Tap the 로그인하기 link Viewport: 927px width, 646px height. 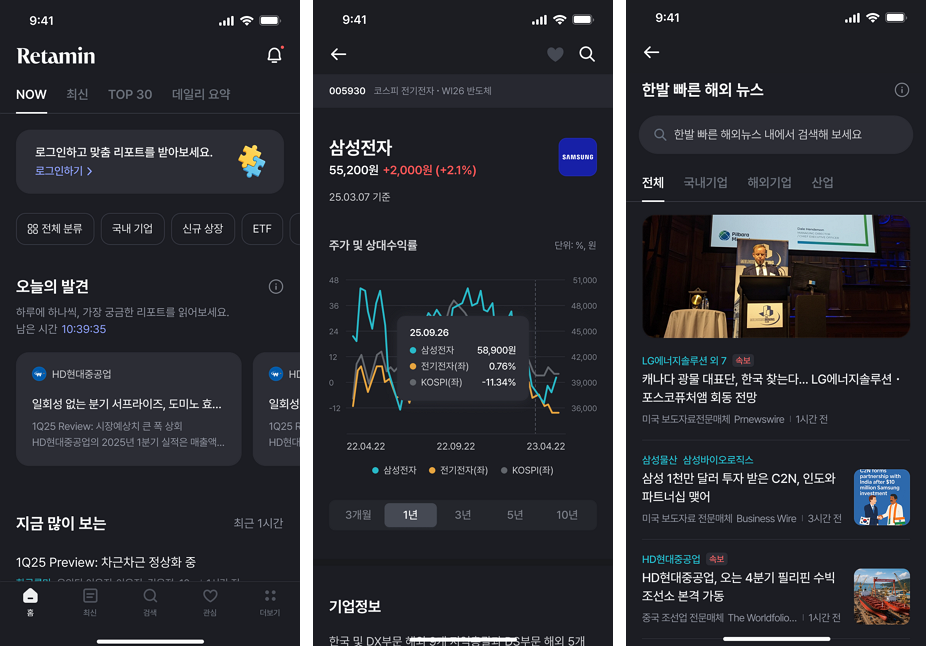[64, 171]
